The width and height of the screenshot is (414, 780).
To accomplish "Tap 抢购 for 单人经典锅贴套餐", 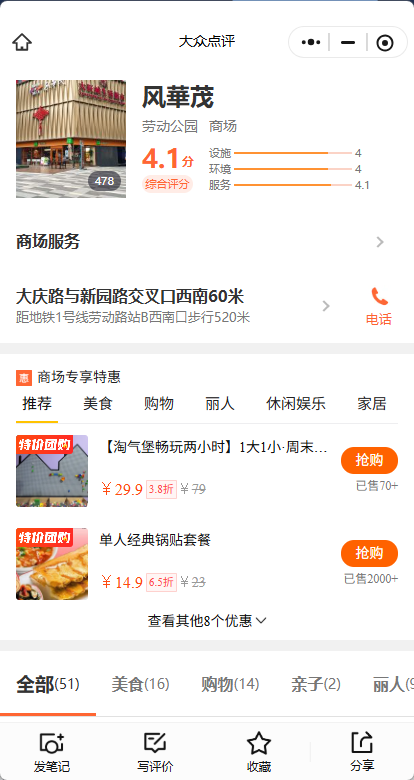I will (369, 553).
